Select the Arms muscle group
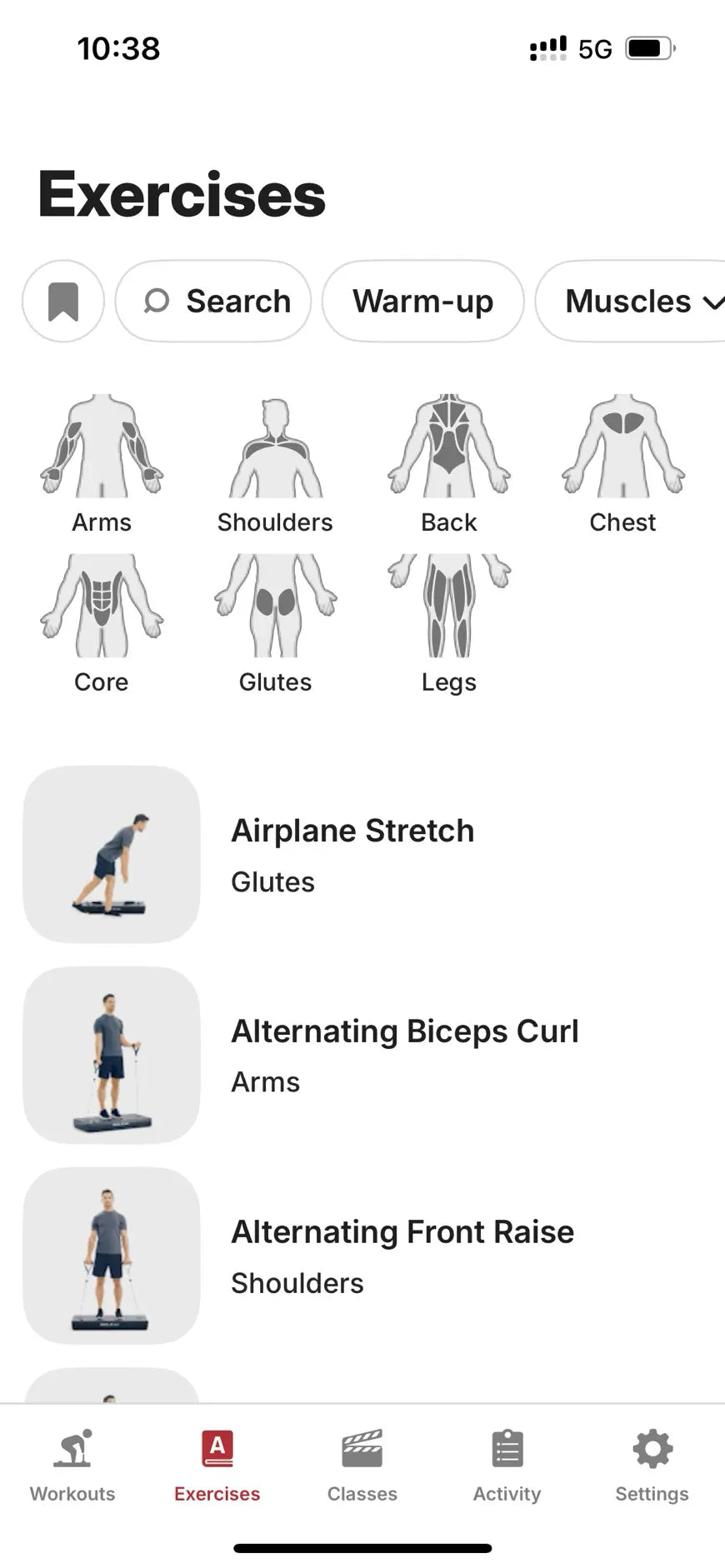This screenshot has width=725, height=1568. [x=102, y=463]
